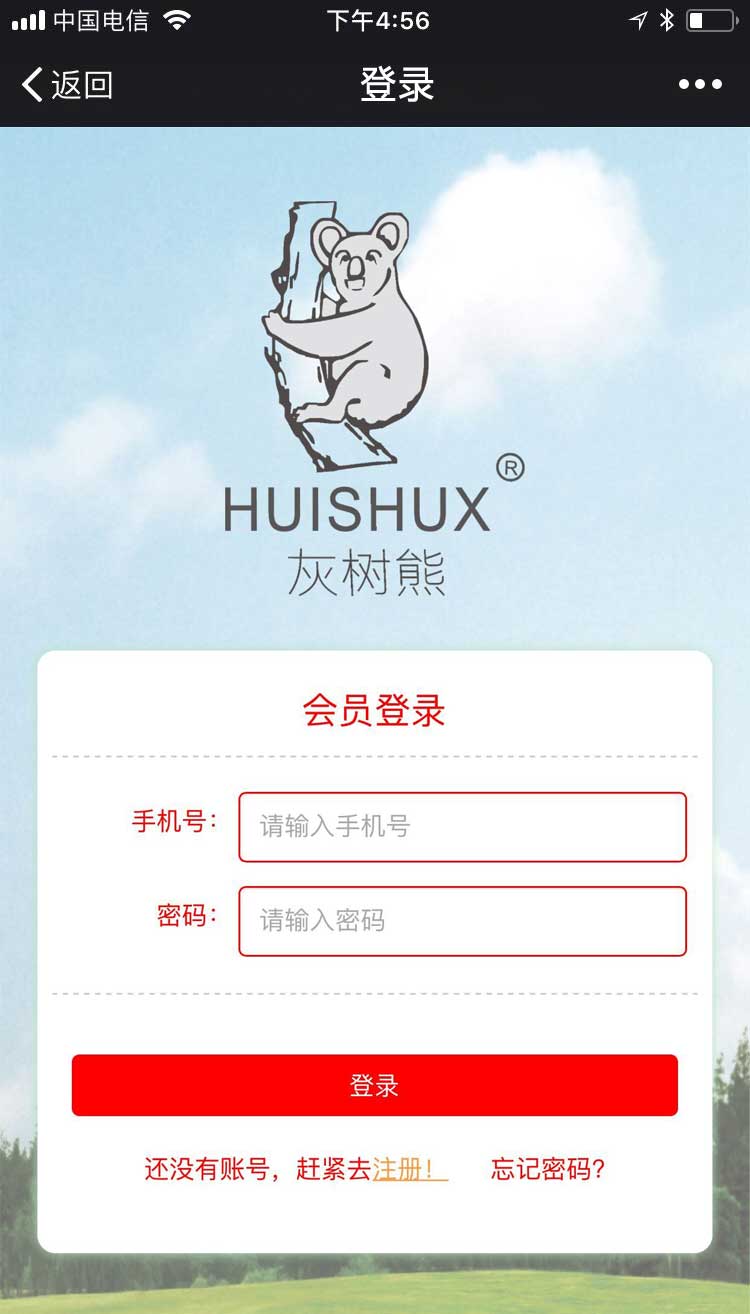Focus the 手机号 phone number field
Image resolution: width=750 pixels, height=1314 pixels.
(x=462, y=827)
